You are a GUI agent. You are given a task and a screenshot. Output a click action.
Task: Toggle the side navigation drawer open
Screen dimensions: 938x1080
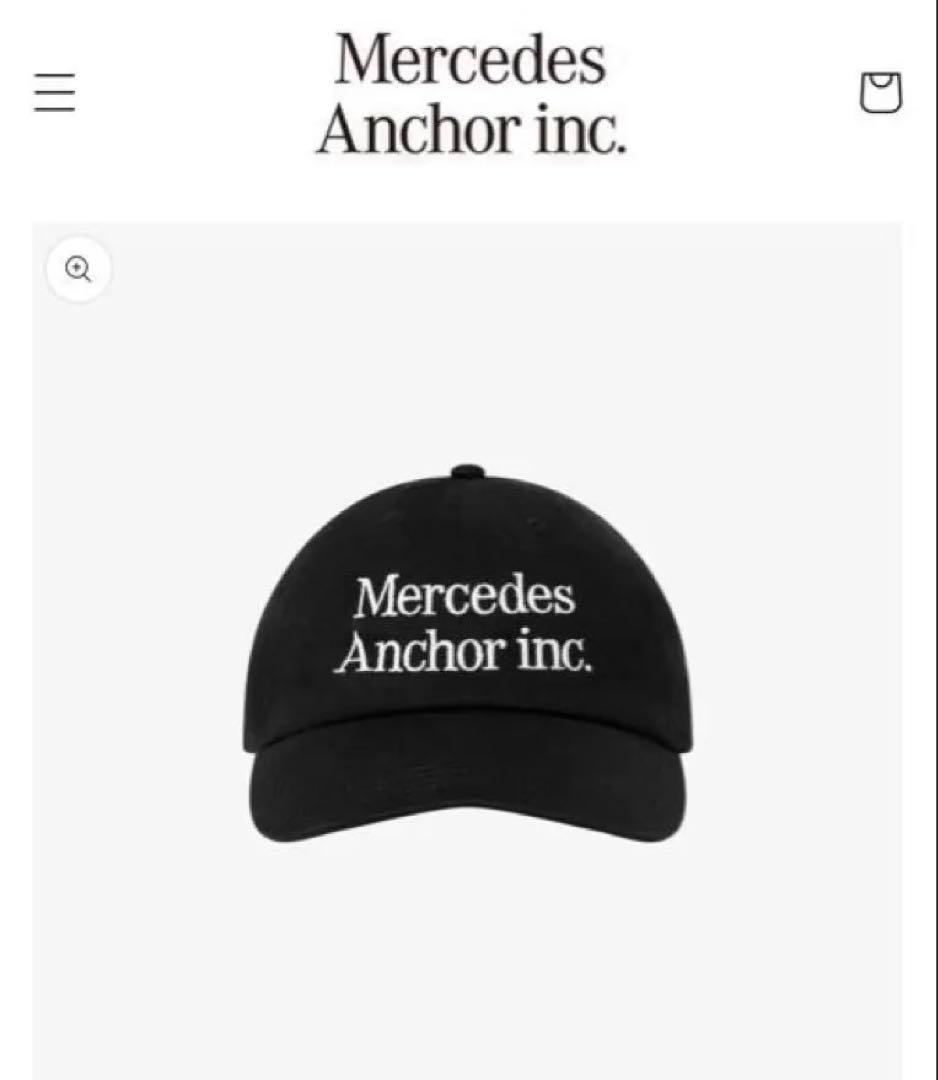[54, 92]
